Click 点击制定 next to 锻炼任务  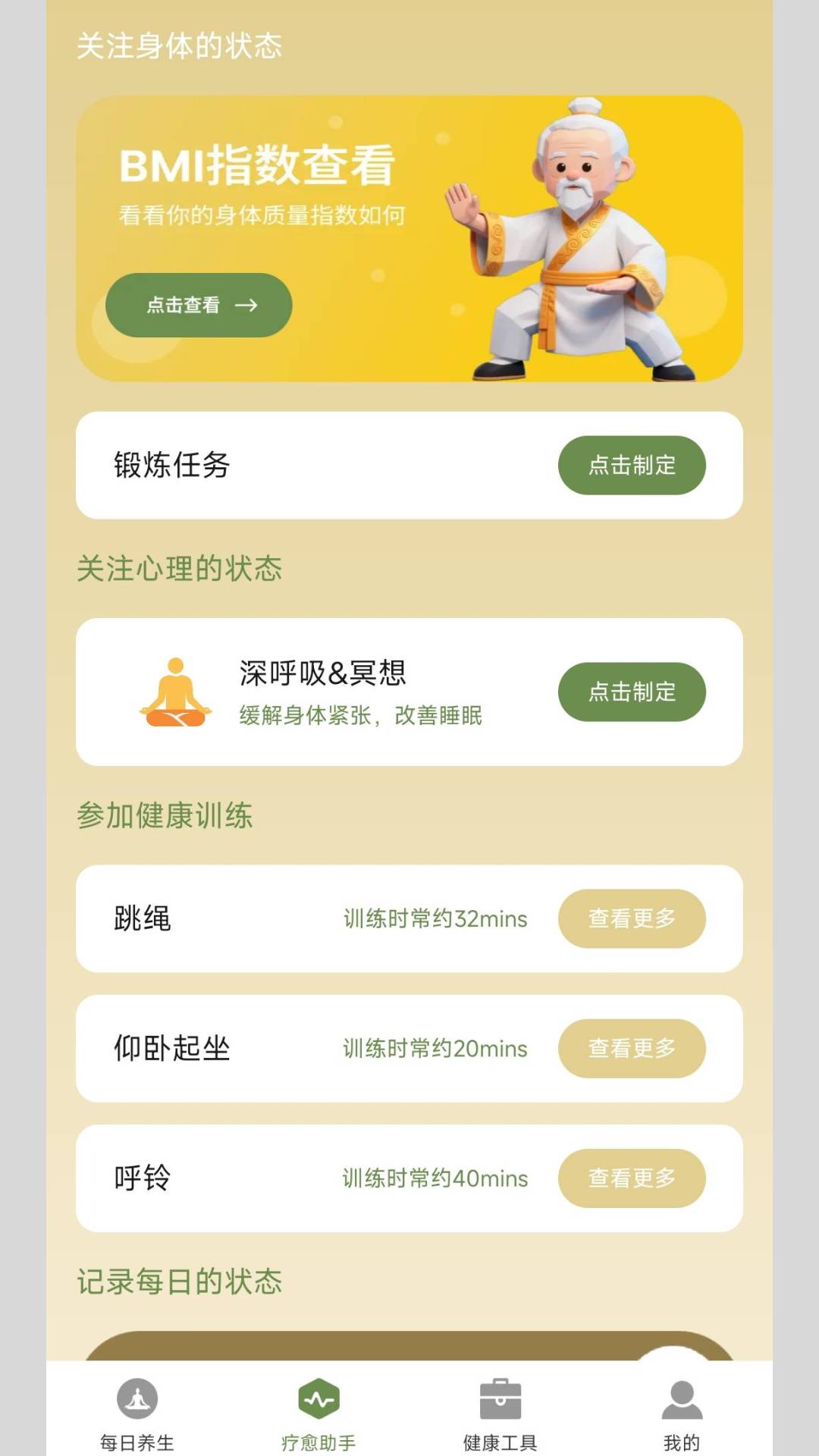632,466
